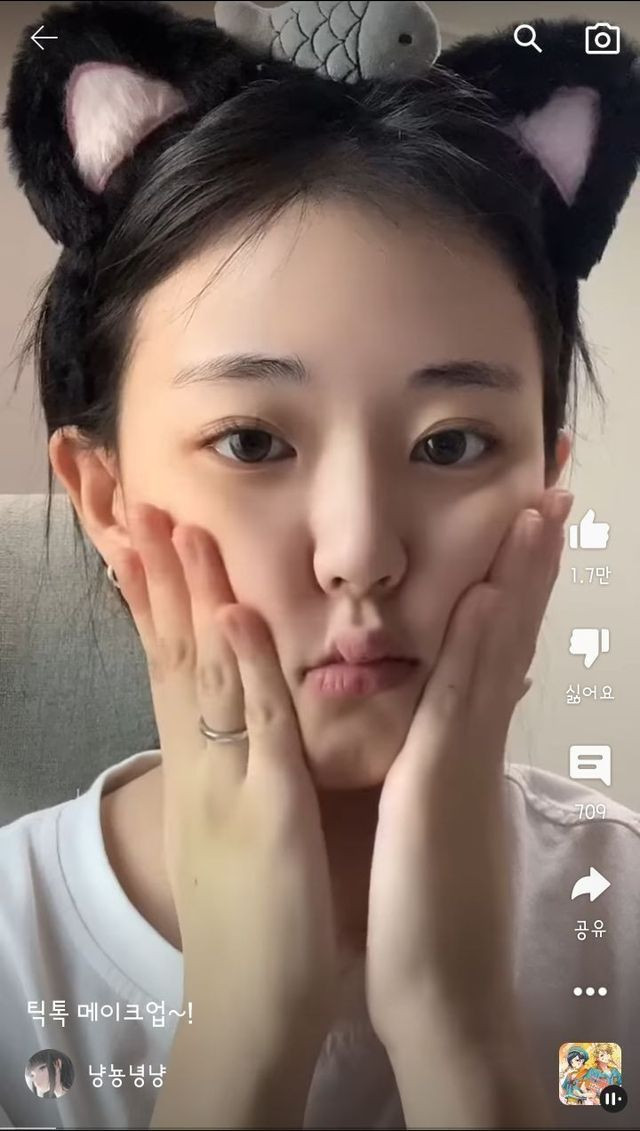Image resolution: width=640 pixels, height=1131 pixels.
Task: Open the sound thumbnail of this Short
Action: [590, 1074]
